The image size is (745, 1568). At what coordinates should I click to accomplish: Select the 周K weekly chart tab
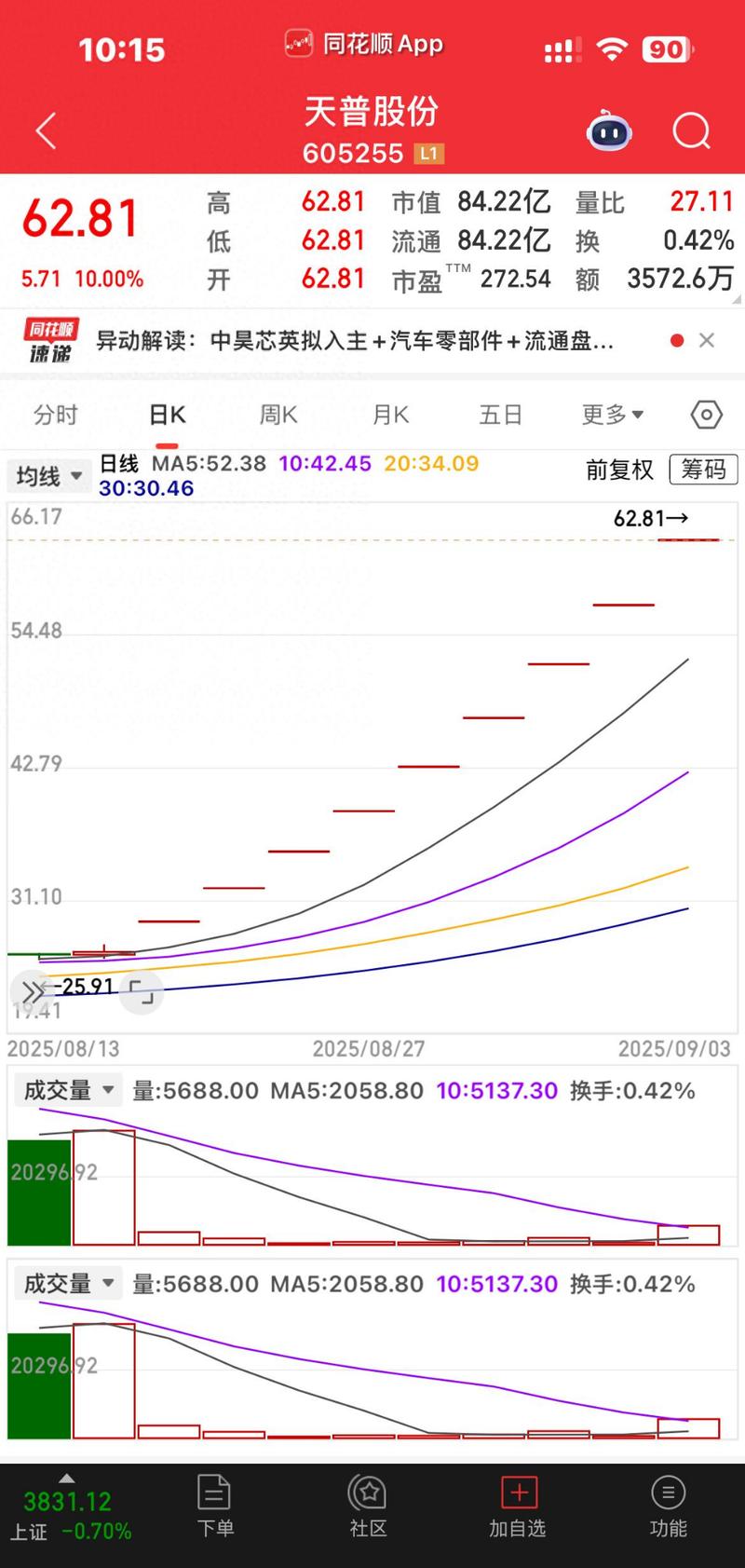point(278,415)
